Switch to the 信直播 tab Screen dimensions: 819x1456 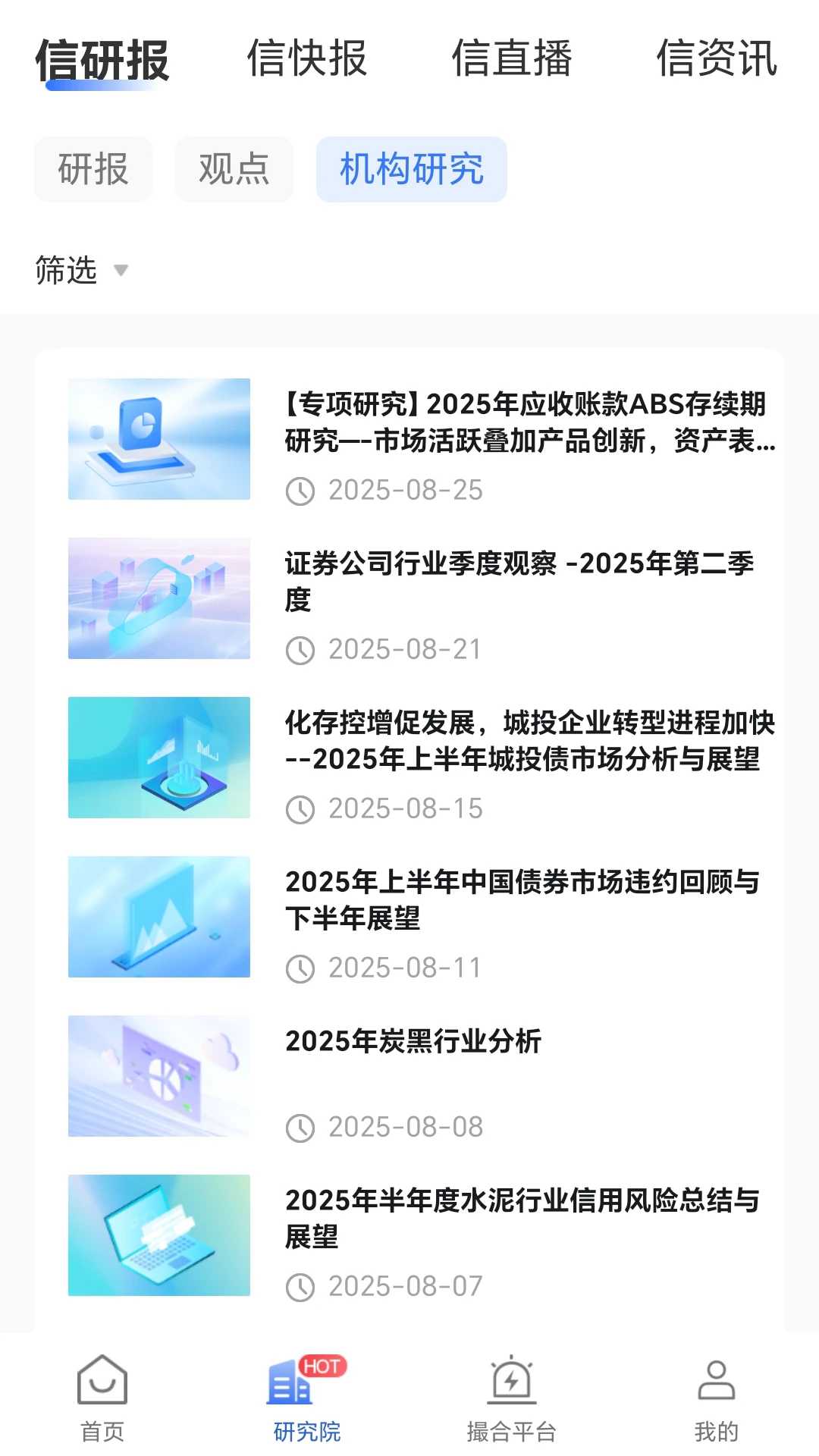(x=514, y=61)
